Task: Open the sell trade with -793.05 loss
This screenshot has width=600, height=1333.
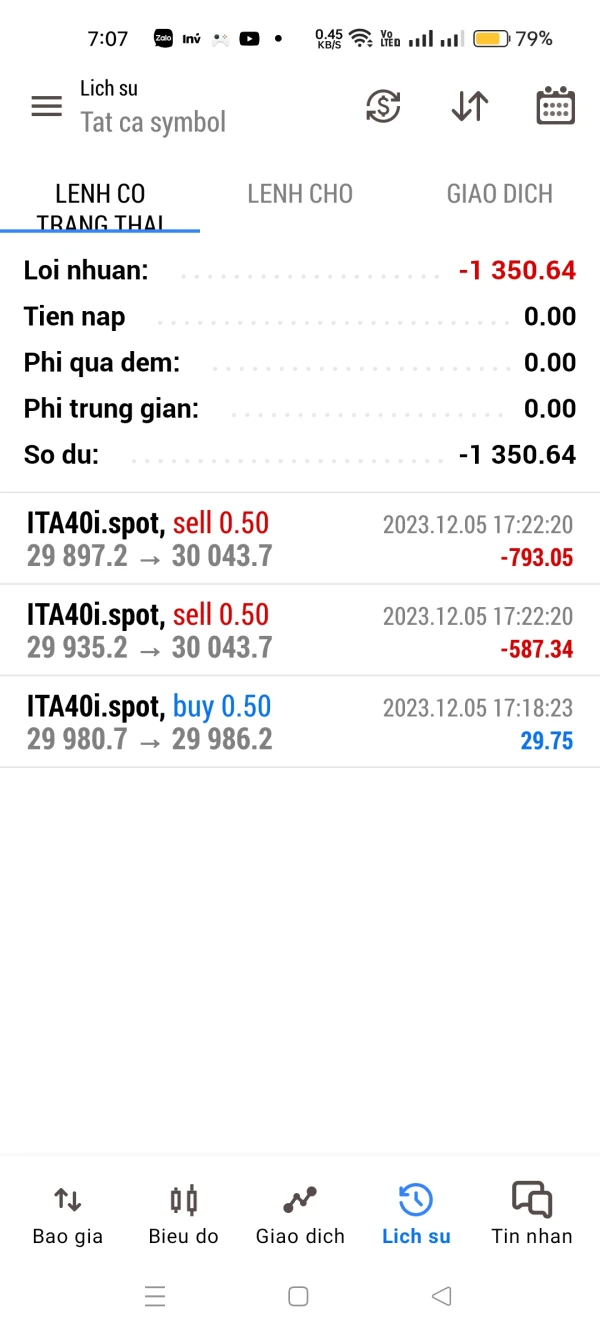Action: pos(300,539)
